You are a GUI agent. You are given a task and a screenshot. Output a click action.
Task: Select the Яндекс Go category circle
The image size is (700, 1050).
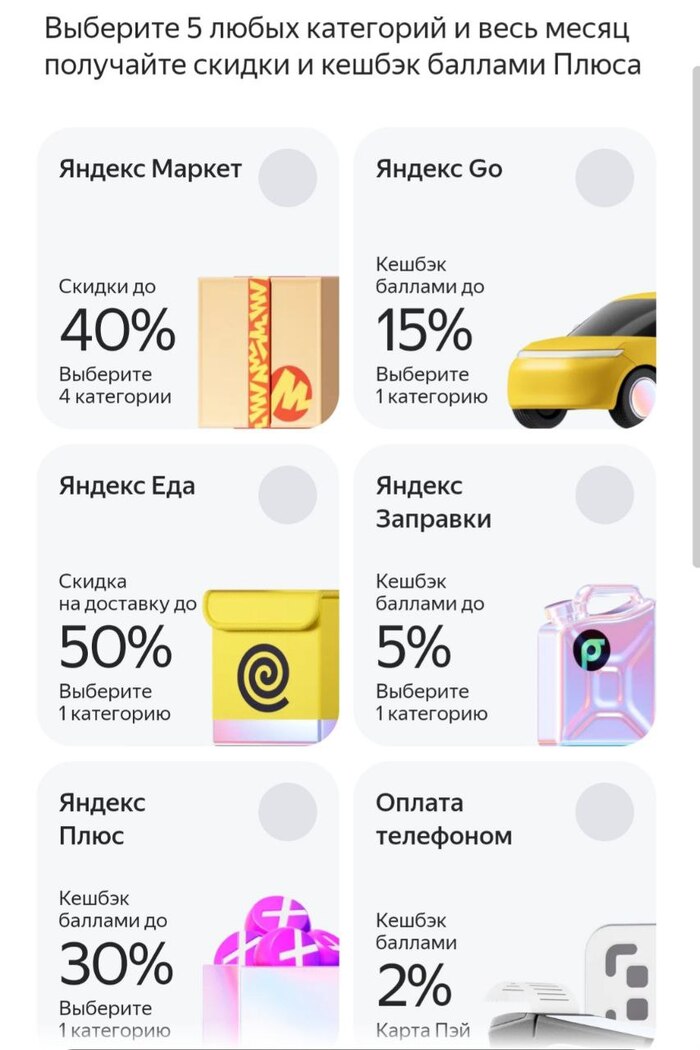click(x=605, y=178)
